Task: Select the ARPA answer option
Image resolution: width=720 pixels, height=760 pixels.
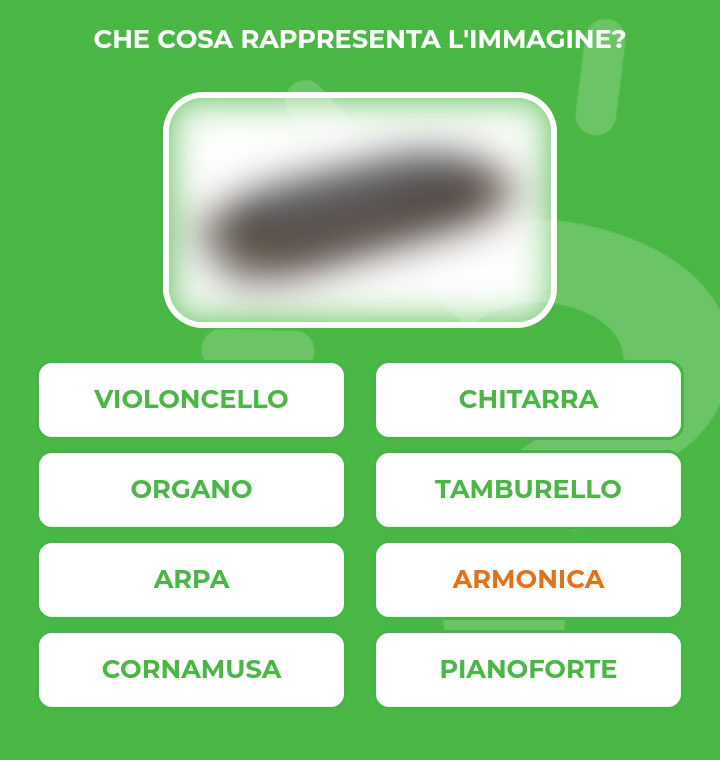Action: click(191, 580)
